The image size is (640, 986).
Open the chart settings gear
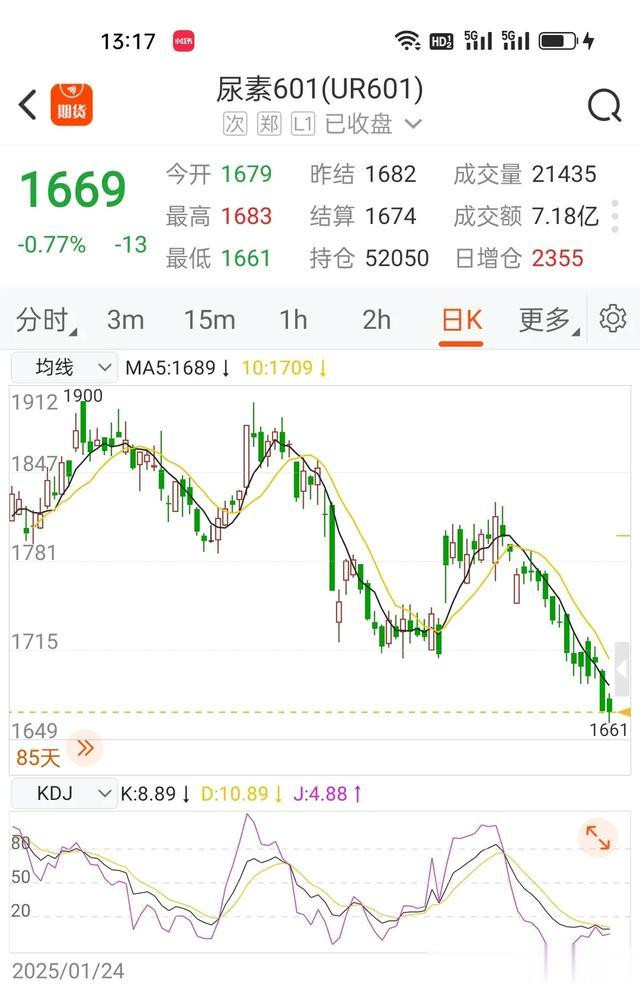coord(612,319)
